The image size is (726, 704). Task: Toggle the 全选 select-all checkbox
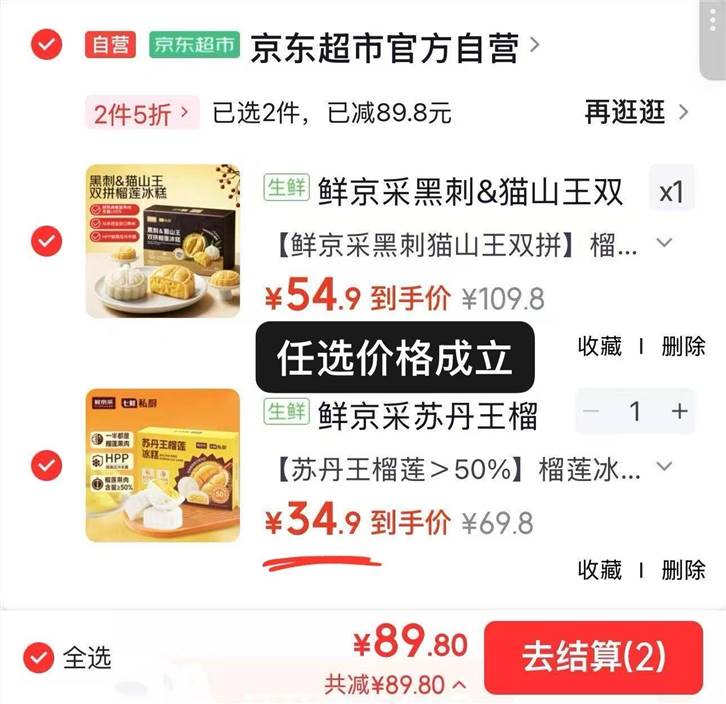tap(39, 658)
